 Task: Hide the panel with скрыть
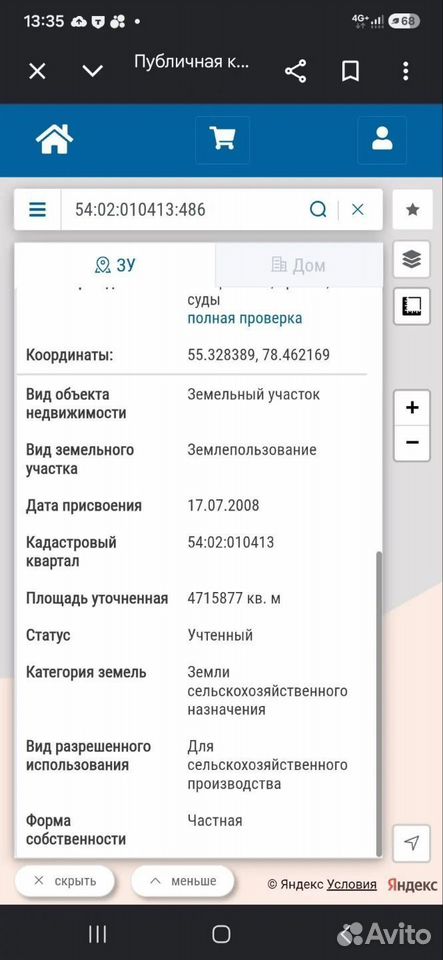coord(65,881)
